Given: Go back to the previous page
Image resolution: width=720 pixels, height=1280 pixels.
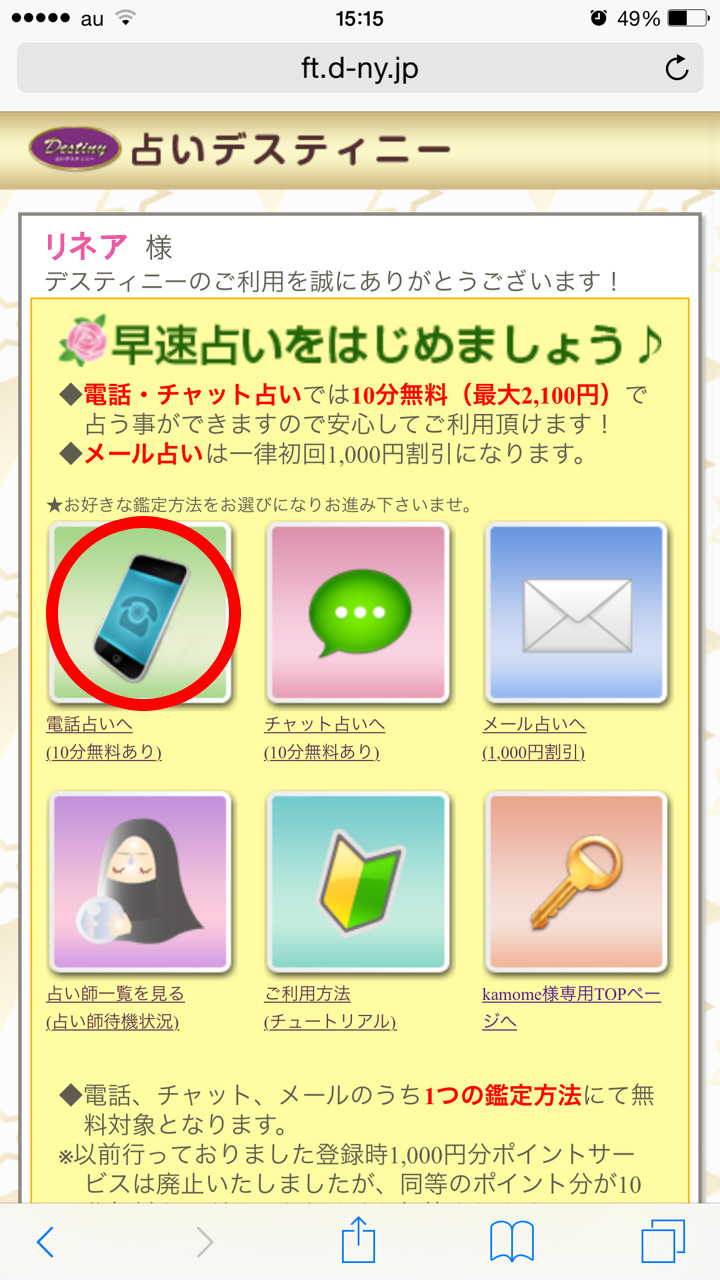Looking at the screenshot, I should coord(45,1241).
